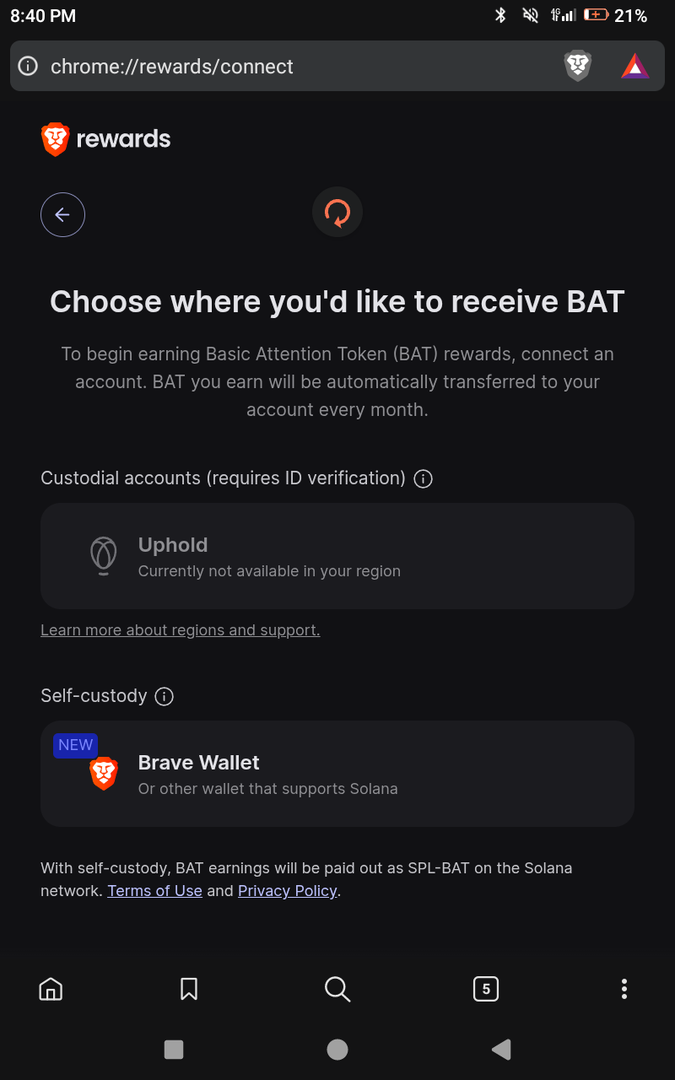Open the browser overflow menu
The height and width of the screenshot is (1080, 675).
[624, 989]
